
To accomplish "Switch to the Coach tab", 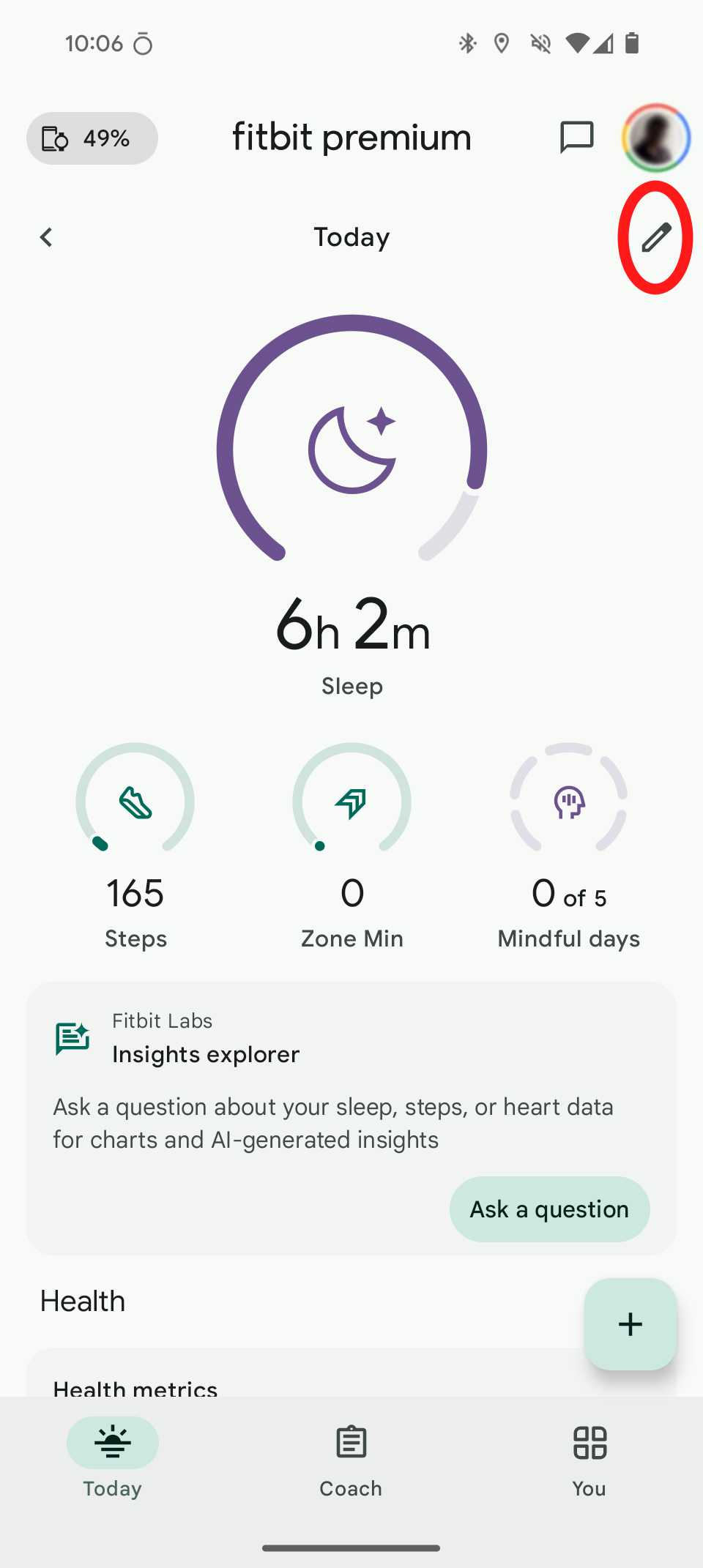I will point(351,1460).
